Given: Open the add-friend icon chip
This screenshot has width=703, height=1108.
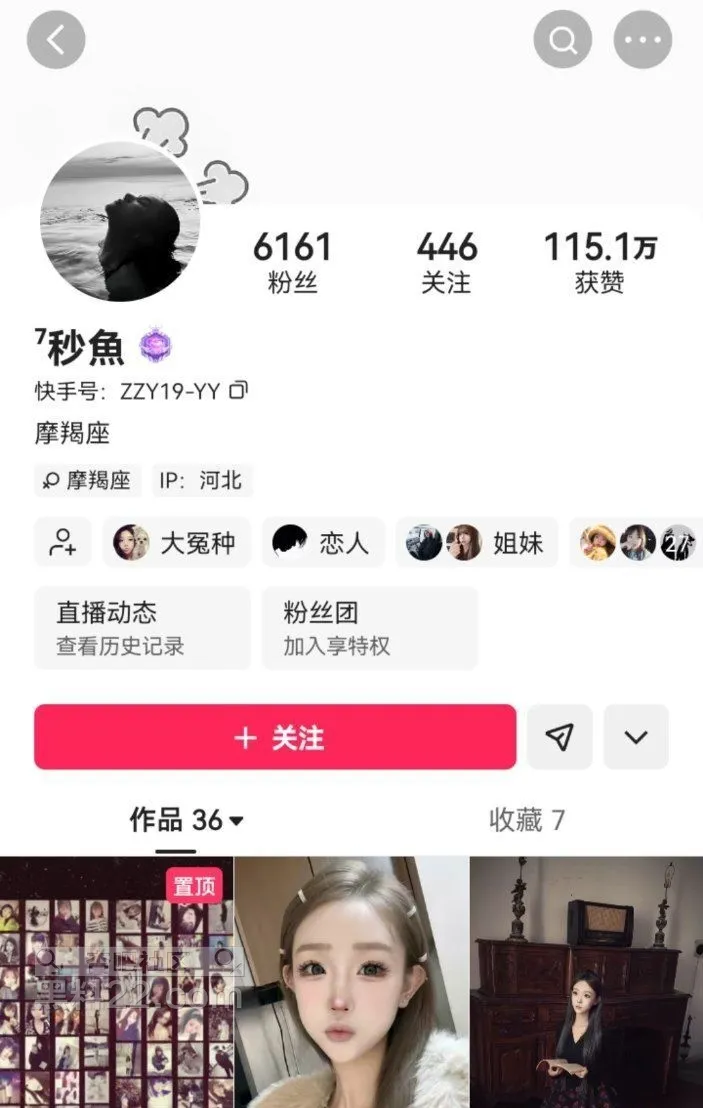Looking at the screenshot, I should pyautogui.click(x=63, y=542).
